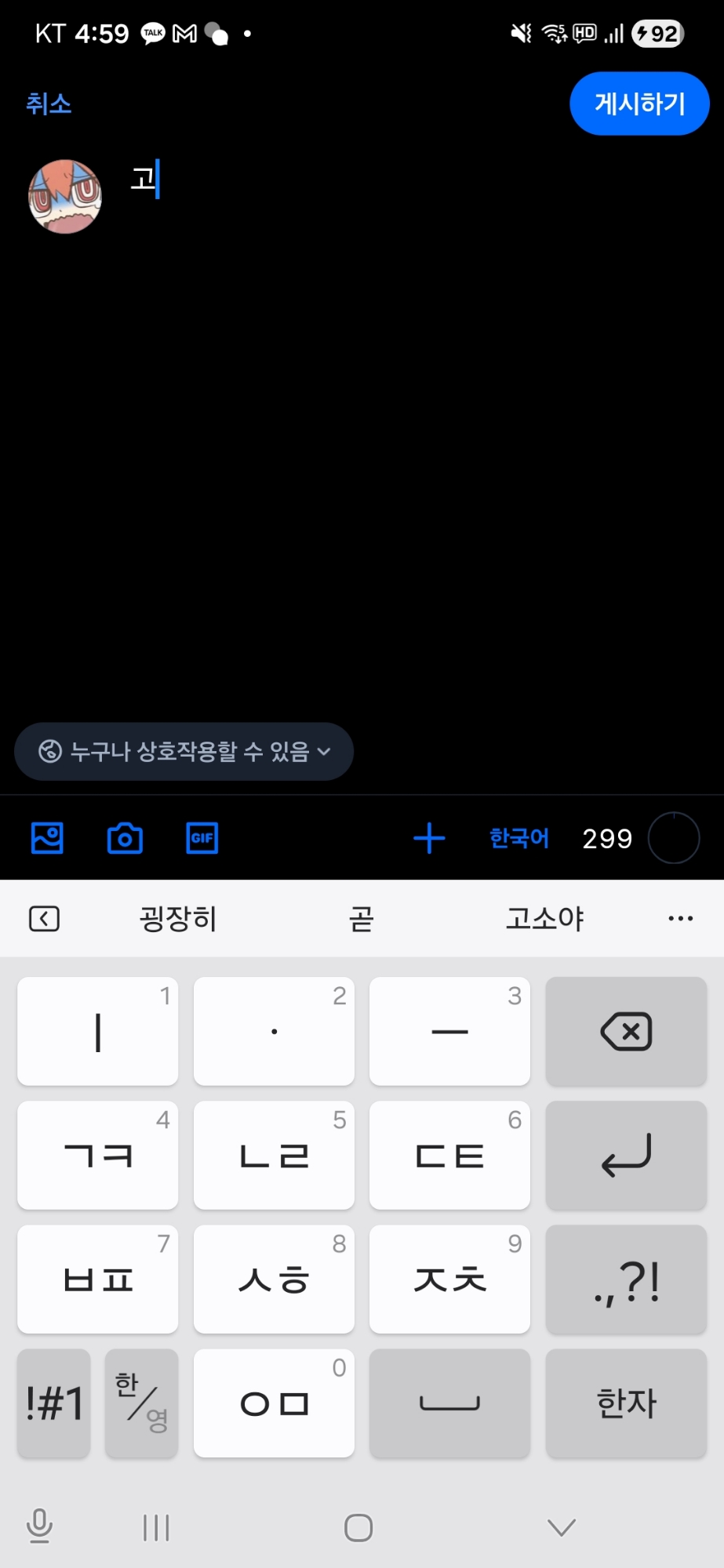Open the profile avatar
Screen dimensions: 724x1568
[65, 197]
